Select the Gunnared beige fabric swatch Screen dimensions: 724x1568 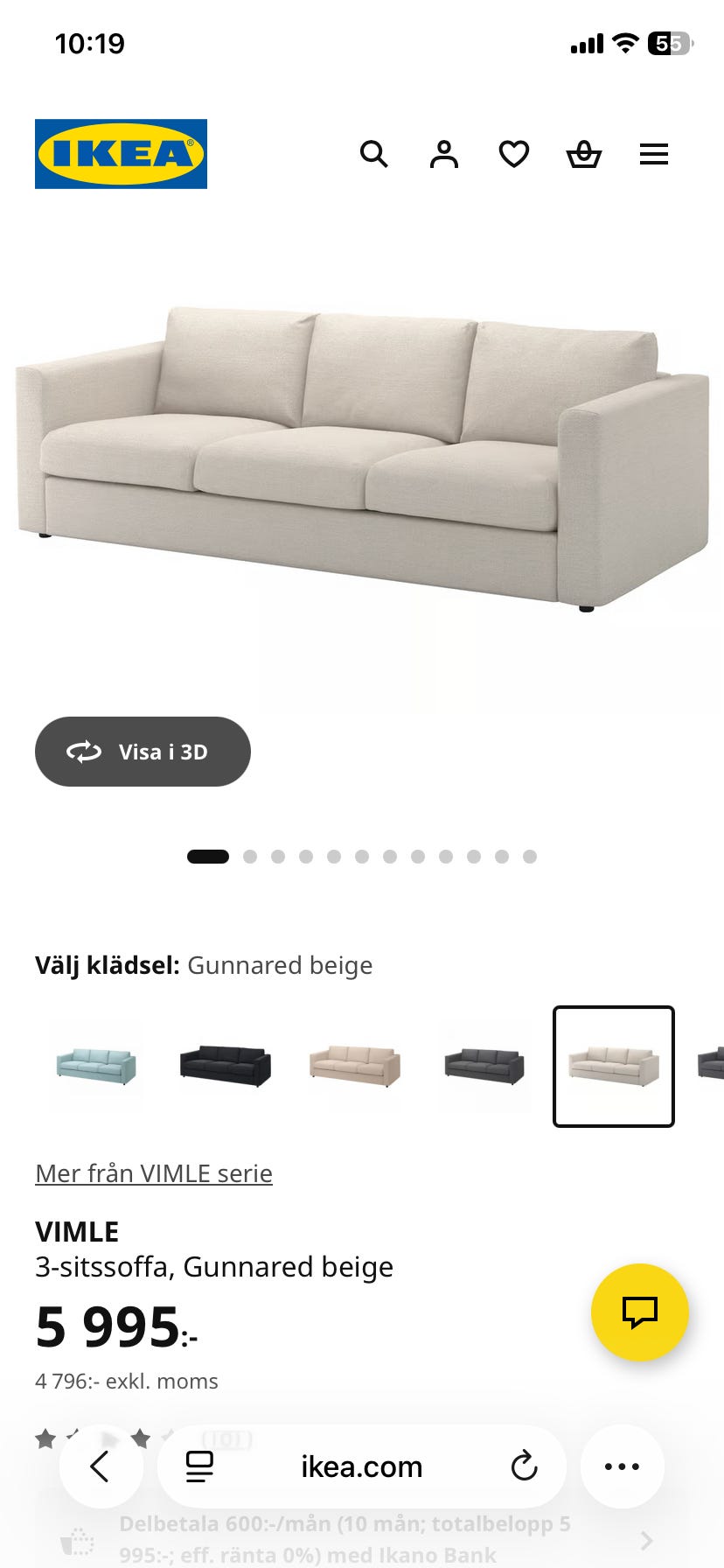pyautogui.click(x=612, y=1066)
